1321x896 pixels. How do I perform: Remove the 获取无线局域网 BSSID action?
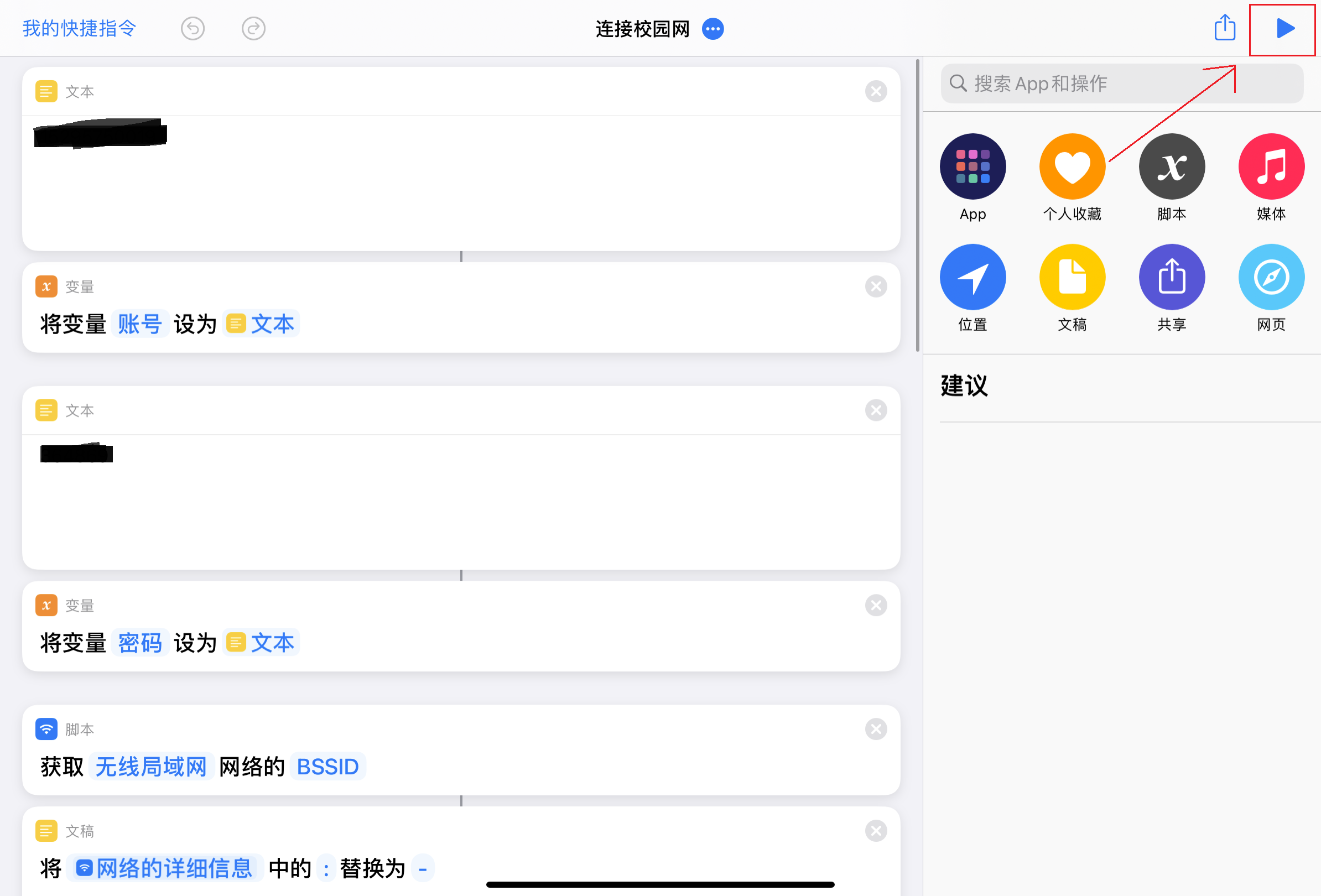876,729
